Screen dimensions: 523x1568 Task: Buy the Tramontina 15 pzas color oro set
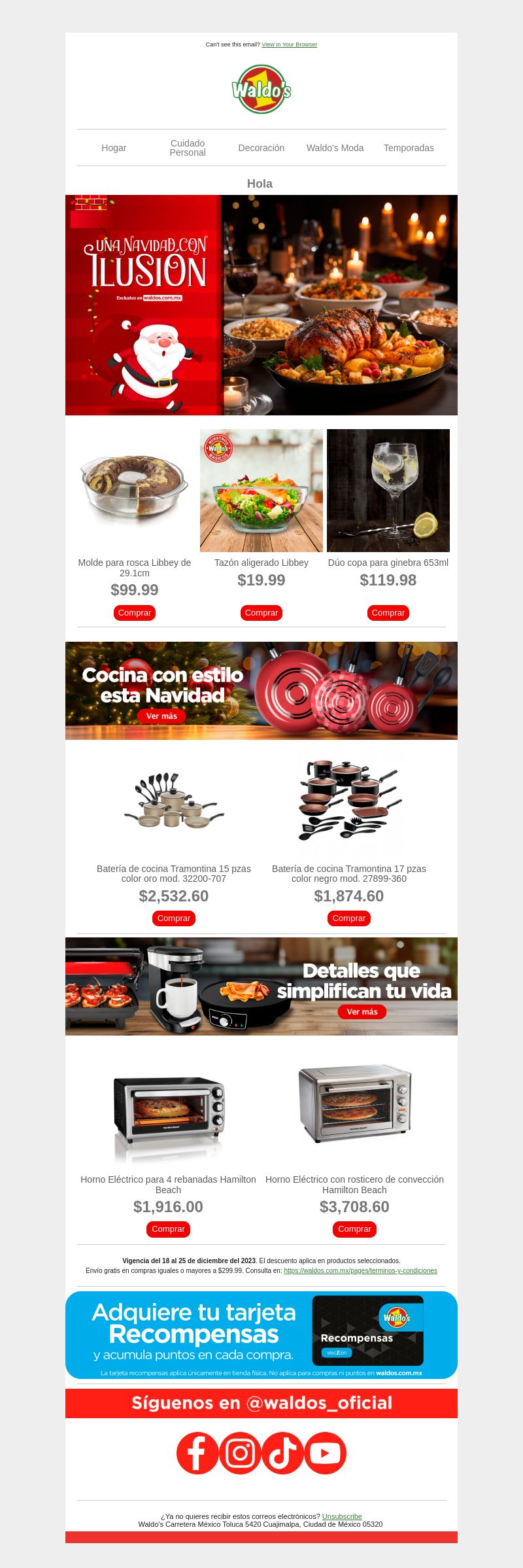click(174, 918)
